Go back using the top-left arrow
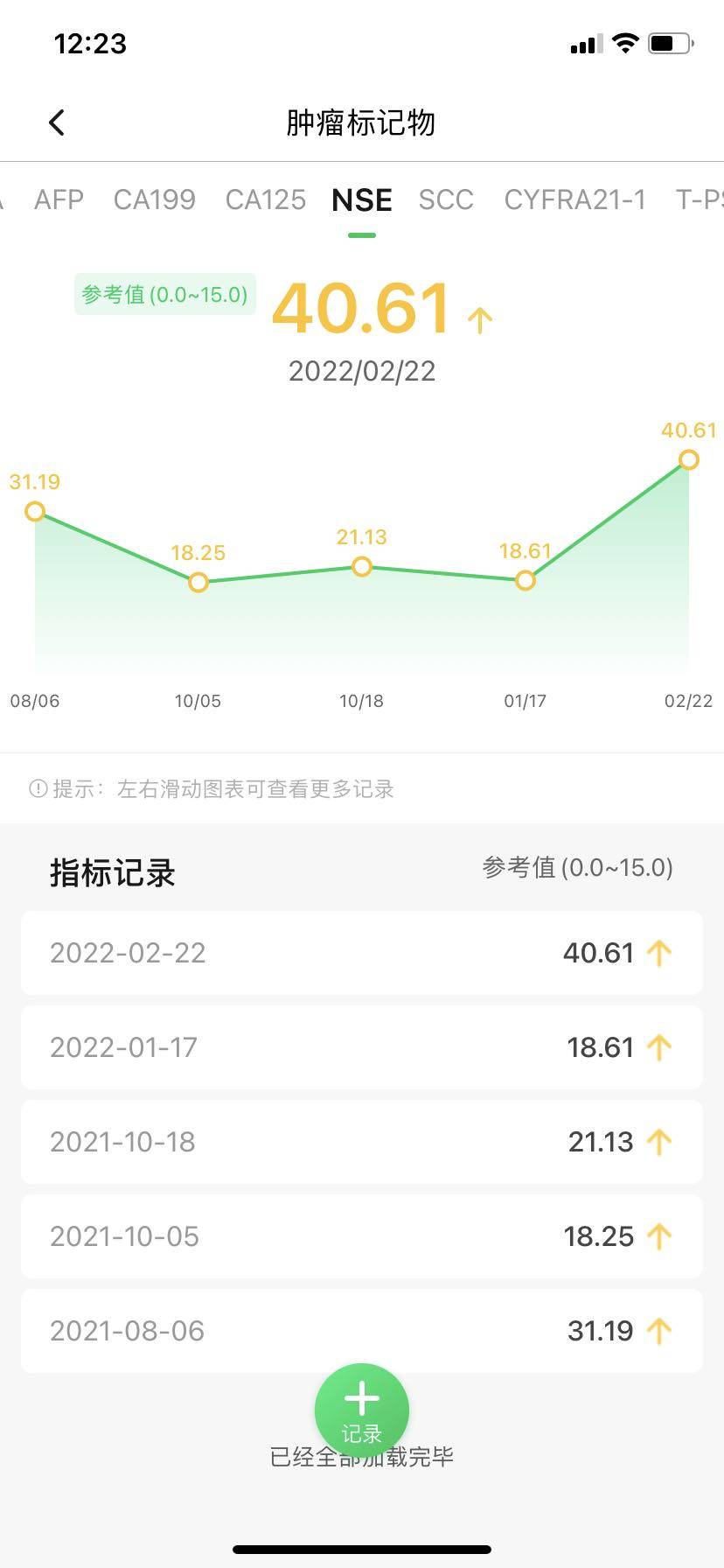724x1568 pixels. point(57,122)
